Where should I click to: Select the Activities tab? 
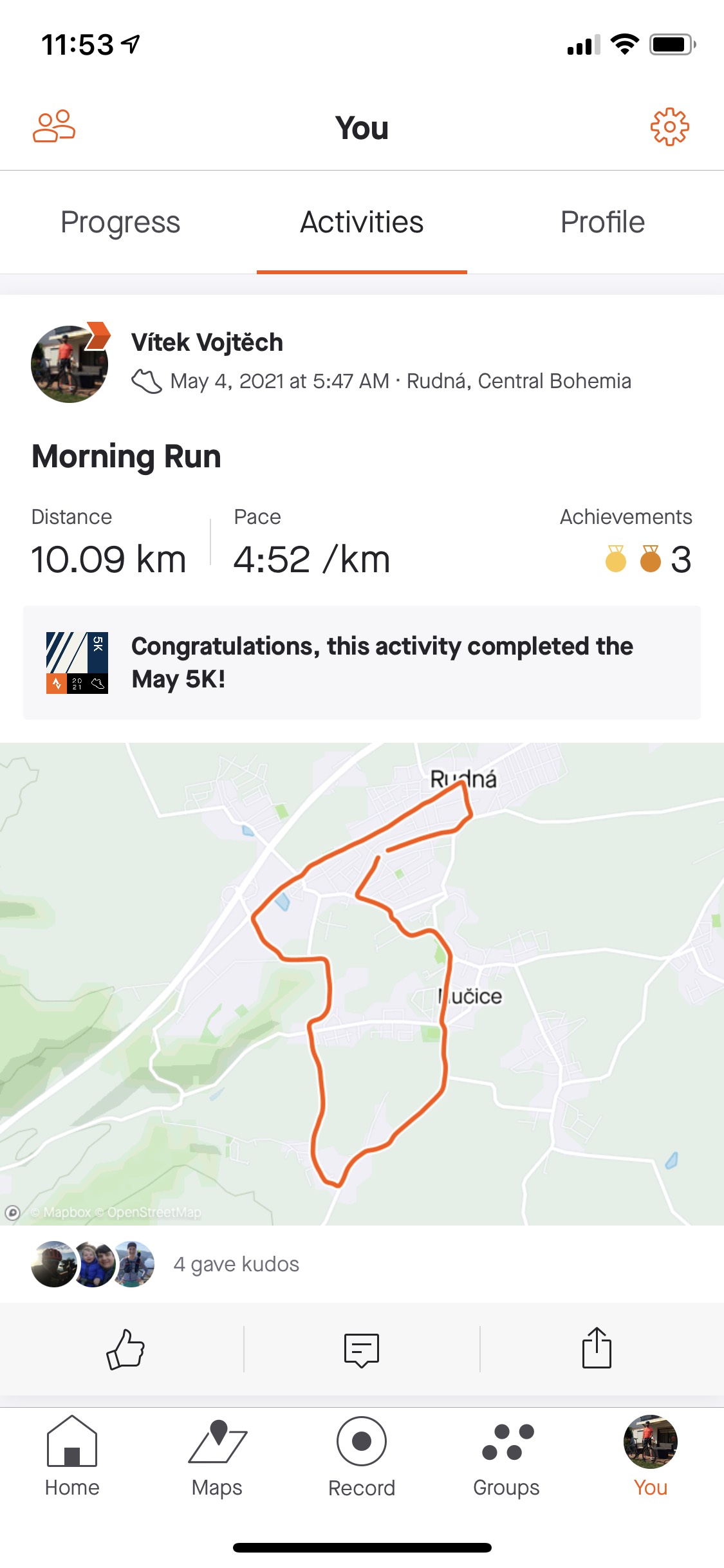[362, 223]
